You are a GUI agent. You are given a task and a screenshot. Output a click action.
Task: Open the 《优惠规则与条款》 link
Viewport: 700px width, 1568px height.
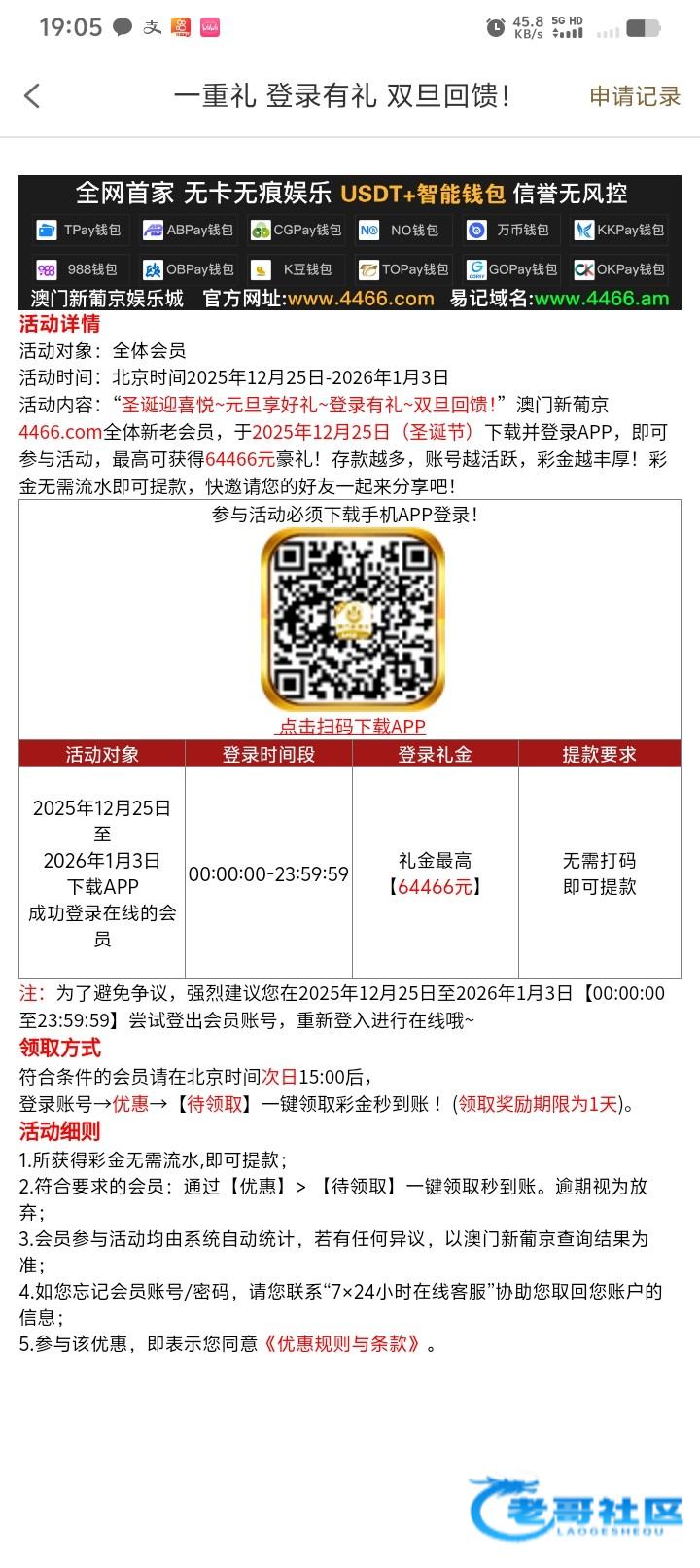[x=344, y=1344]
